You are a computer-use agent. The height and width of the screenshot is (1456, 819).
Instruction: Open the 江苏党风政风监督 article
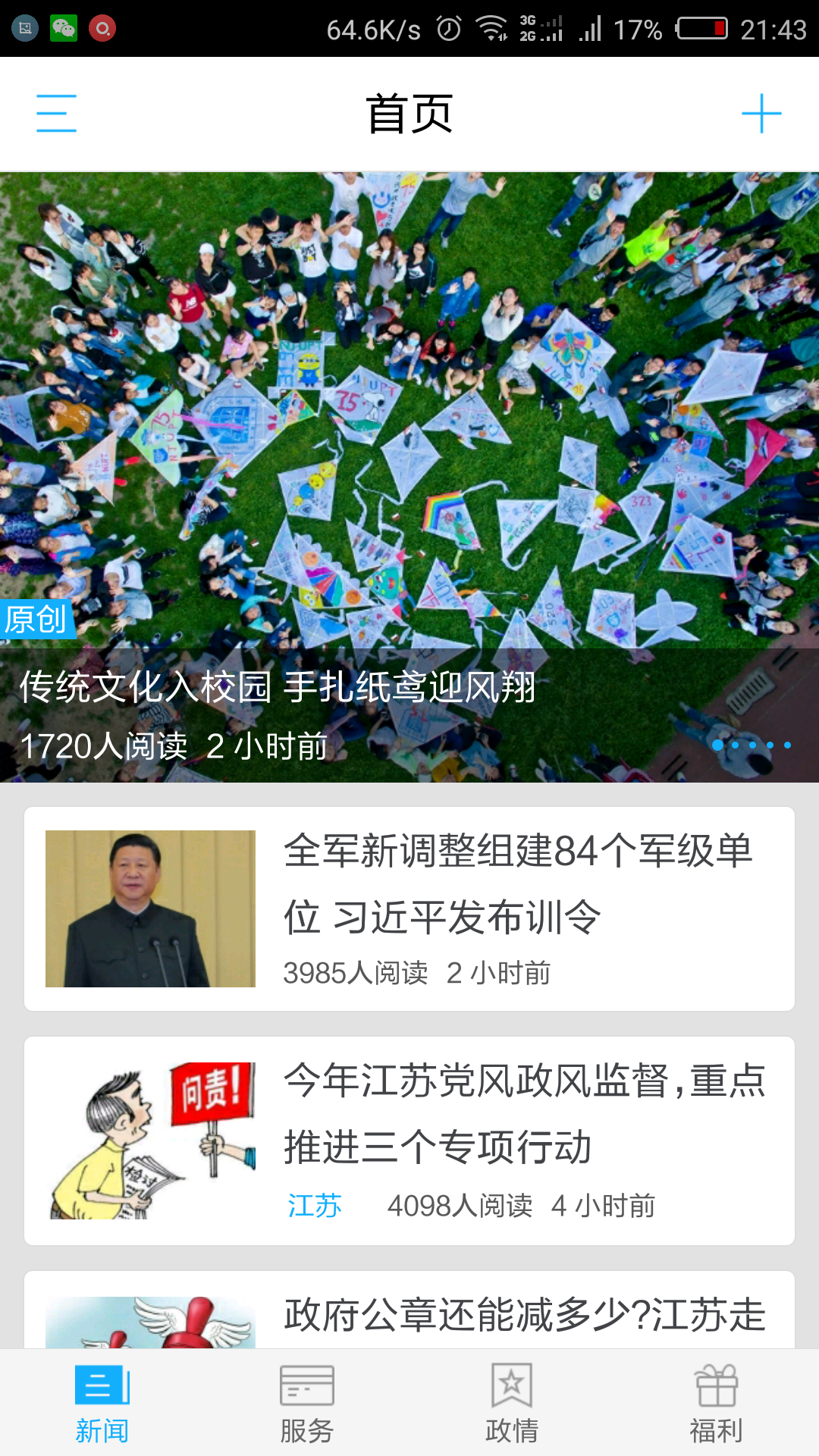(x=523, y=1113)
